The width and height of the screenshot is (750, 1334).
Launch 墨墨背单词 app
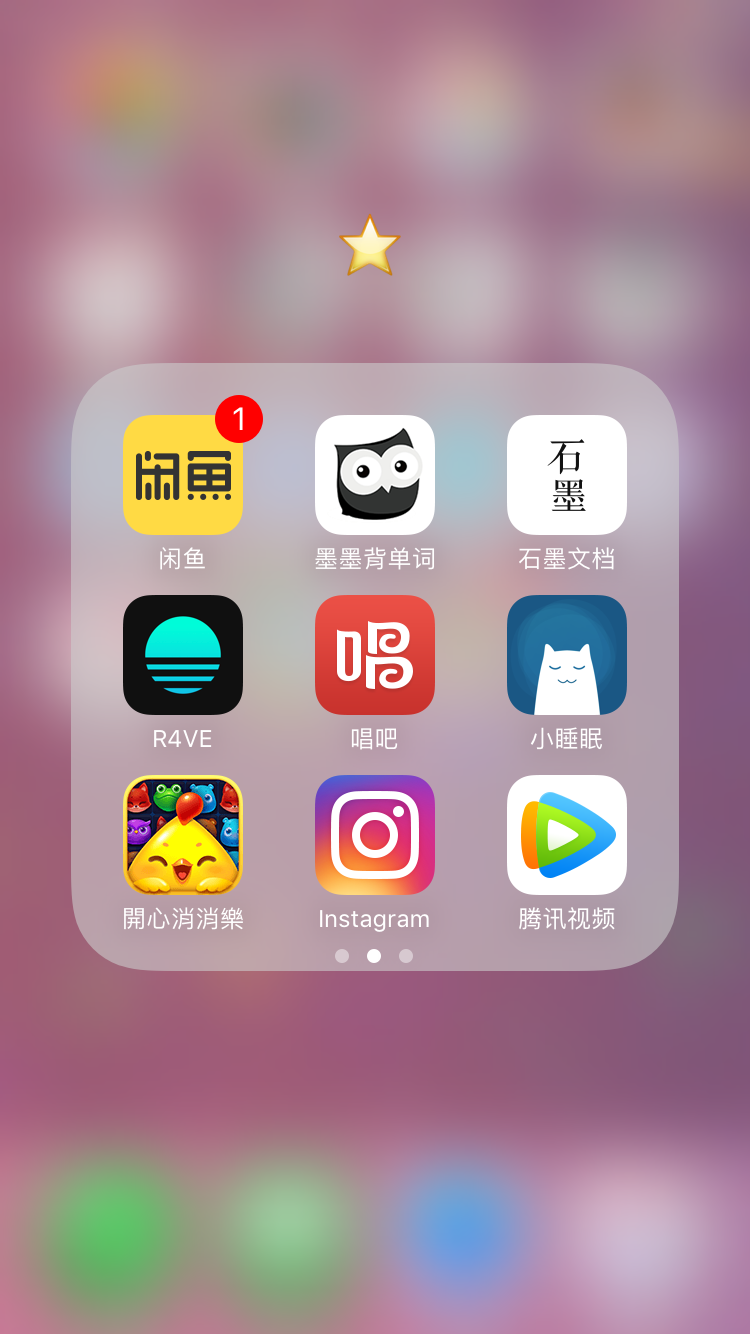point(375,475)
